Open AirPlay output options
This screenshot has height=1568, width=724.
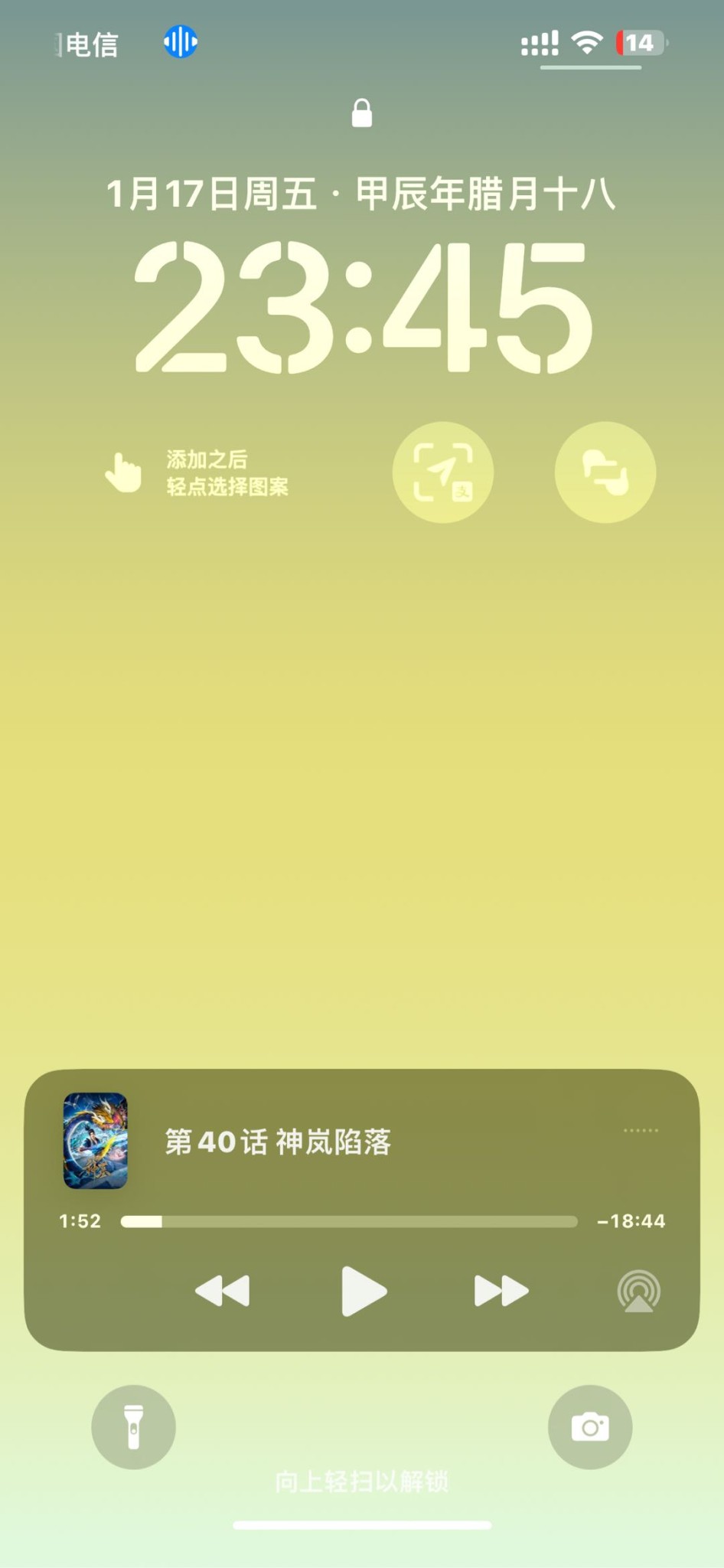[x=638, y=1292]
